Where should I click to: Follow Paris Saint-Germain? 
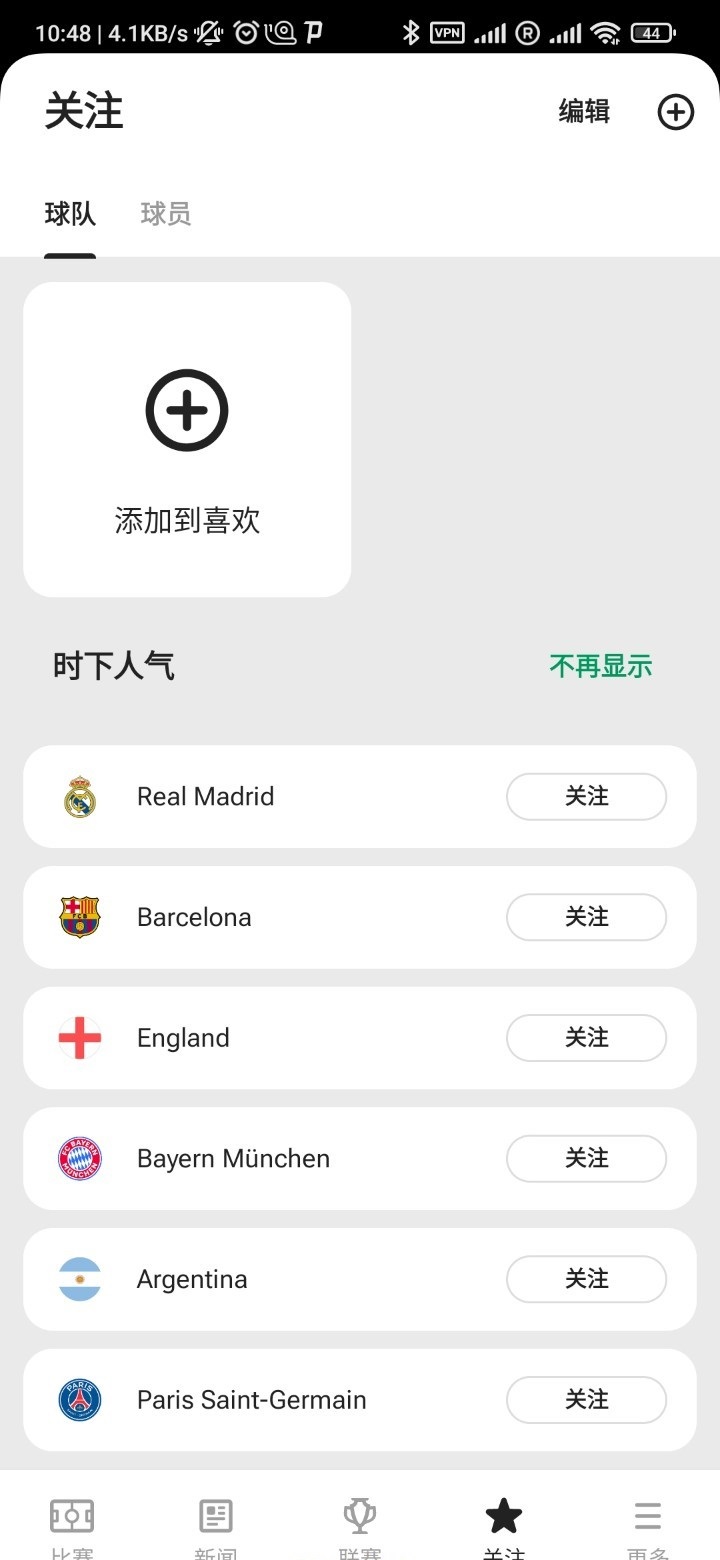click(586, 1400)
